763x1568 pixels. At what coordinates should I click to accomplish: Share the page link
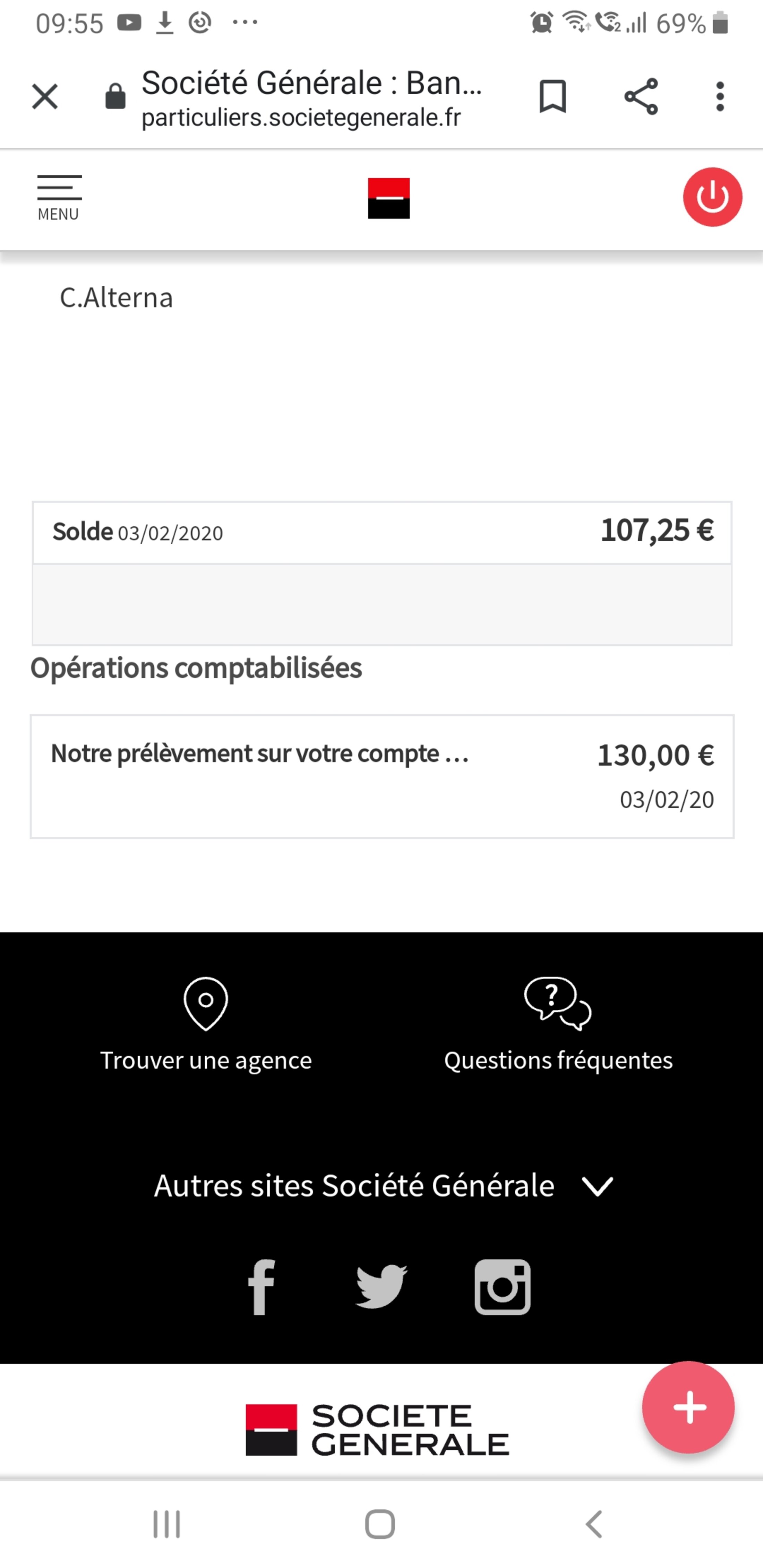[x=641, y=96]
